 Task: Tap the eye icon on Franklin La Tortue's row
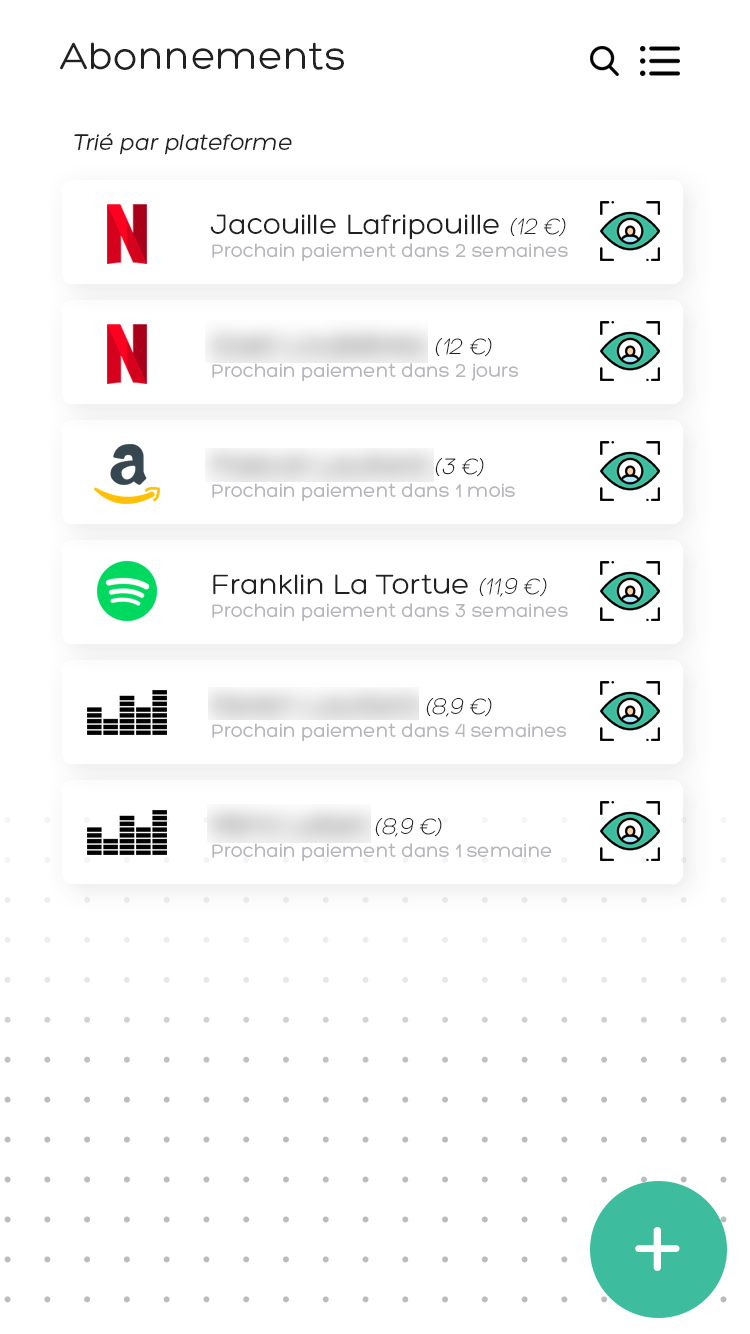click(630, 591)
